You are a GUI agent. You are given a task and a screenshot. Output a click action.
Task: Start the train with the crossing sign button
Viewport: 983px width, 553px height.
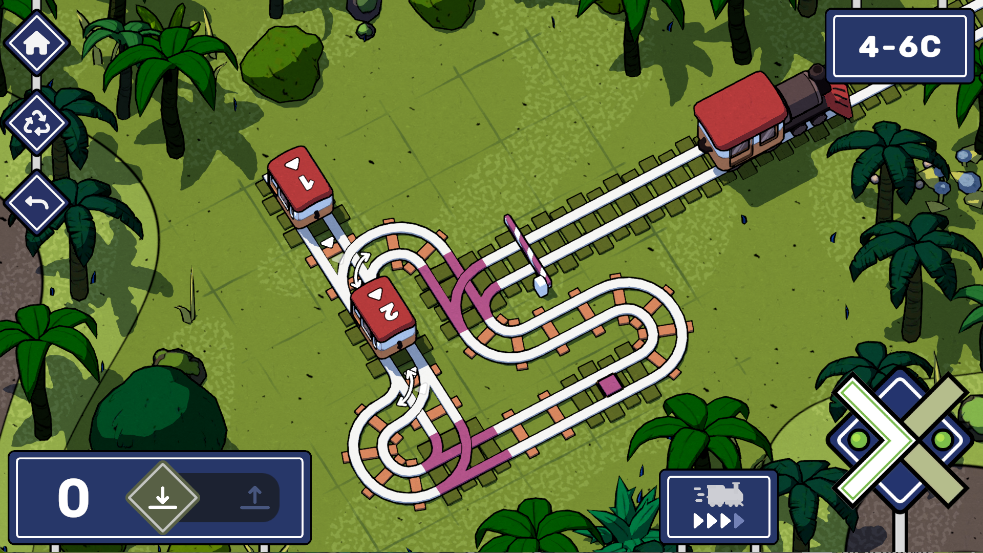click(899, 439)
